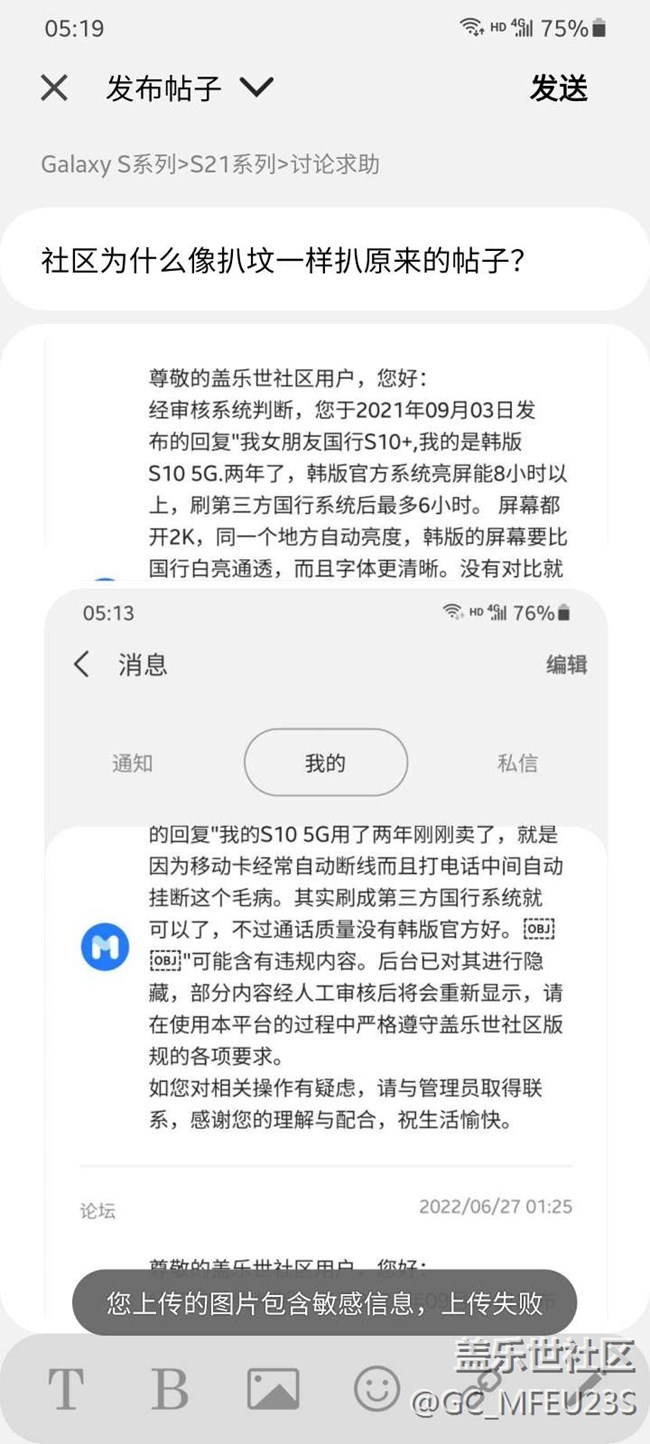
Task: Open the Galaxy S系列>S21系列>讨论求助 category selector
Action: pyautogui.click(x=210, y=164)
